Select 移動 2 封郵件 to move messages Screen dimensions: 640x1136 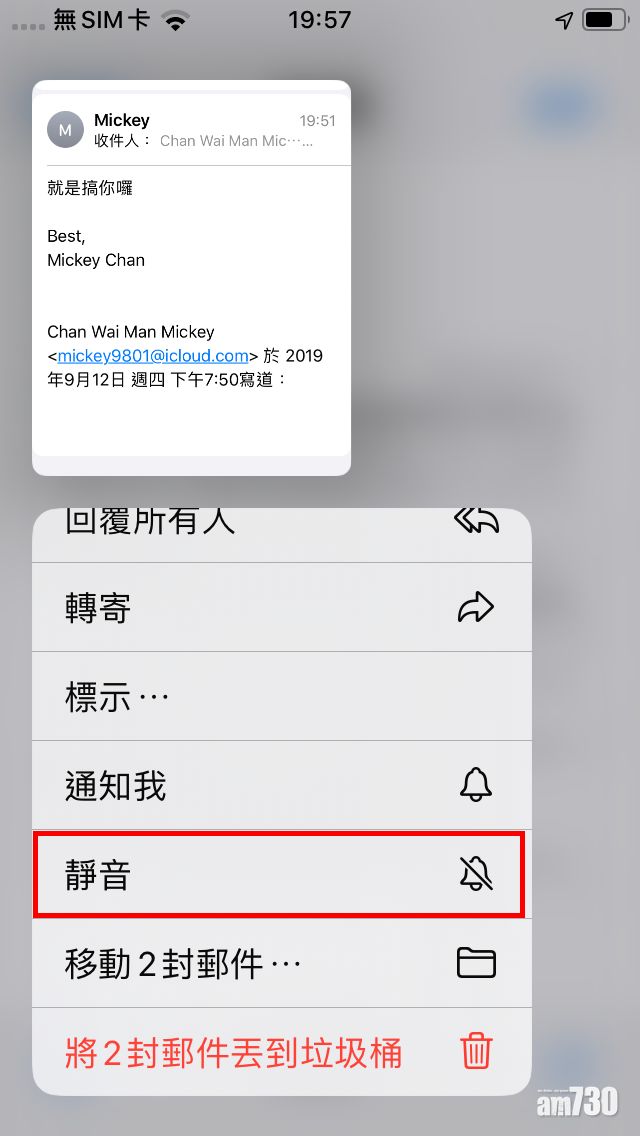point(280,963)
